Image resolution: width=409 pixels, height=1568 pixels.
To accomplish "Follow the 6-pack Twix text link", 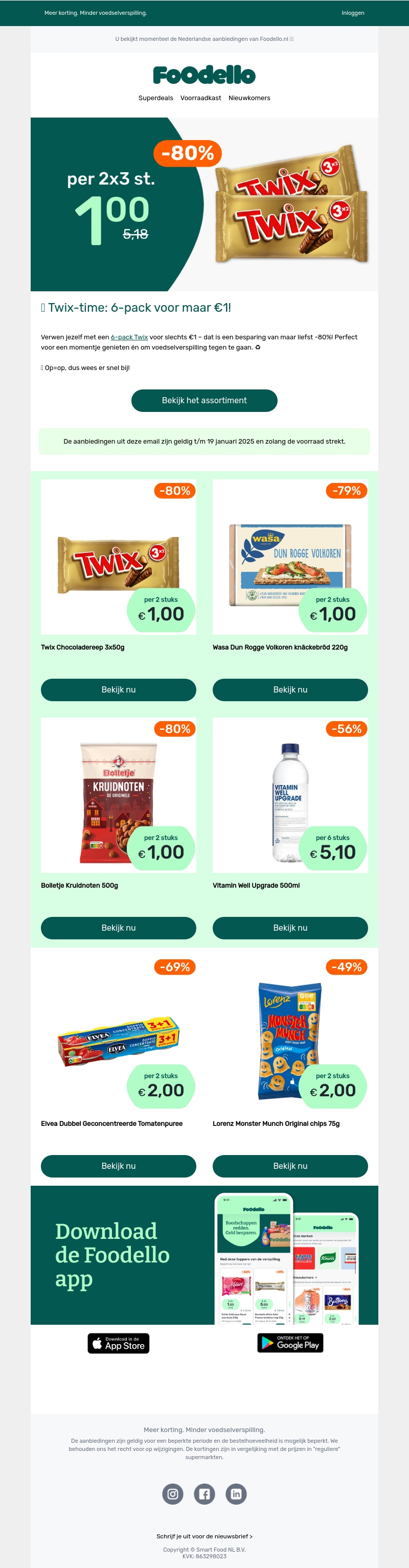I will pos(129,337).
